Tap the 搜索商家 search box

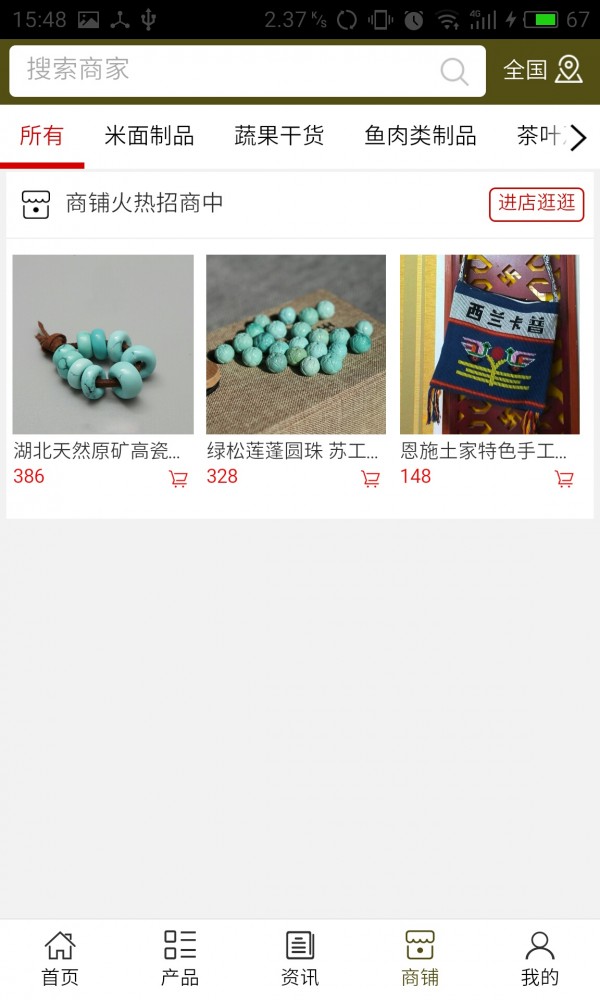(230, 70)
